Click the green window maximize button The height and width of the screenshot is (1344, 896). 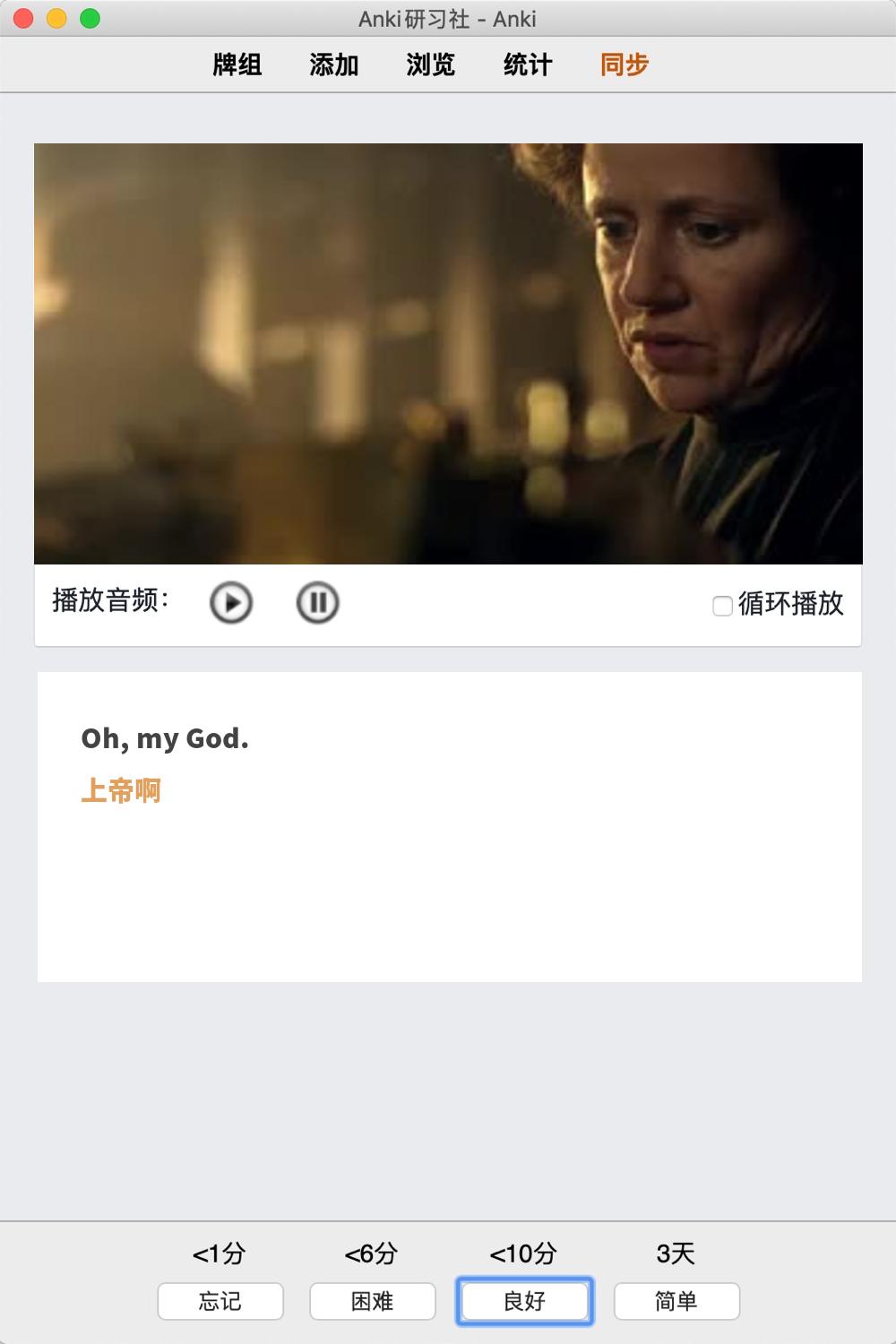coord(90,18)
